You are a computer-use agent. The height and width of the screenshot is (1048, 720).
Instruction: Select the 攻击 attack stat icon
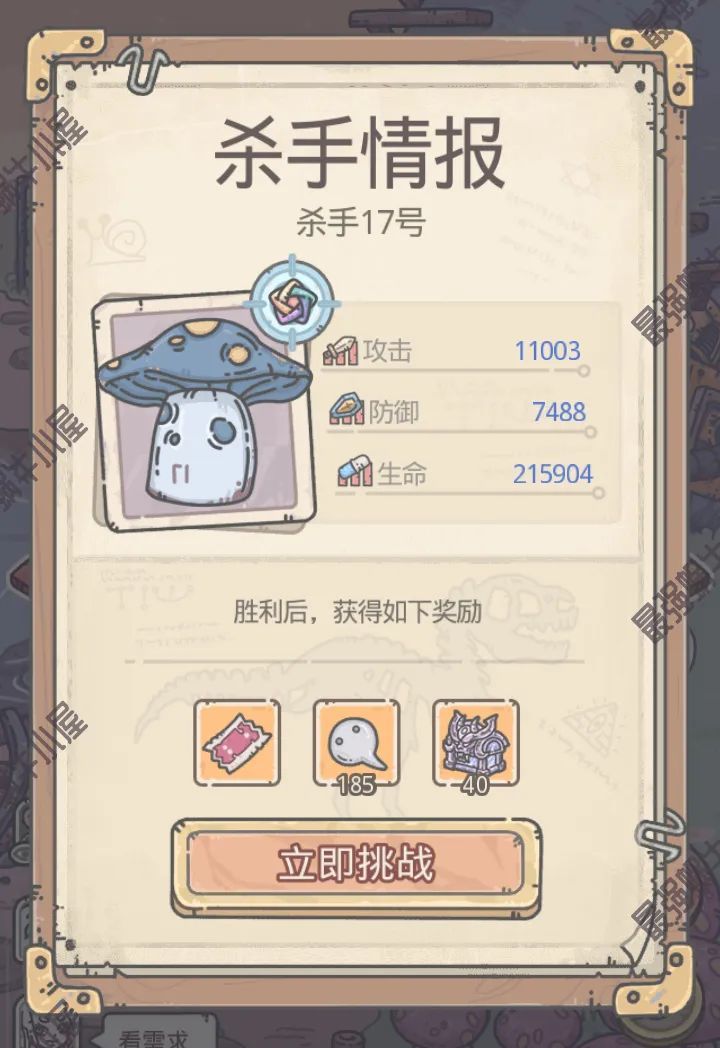341,350
